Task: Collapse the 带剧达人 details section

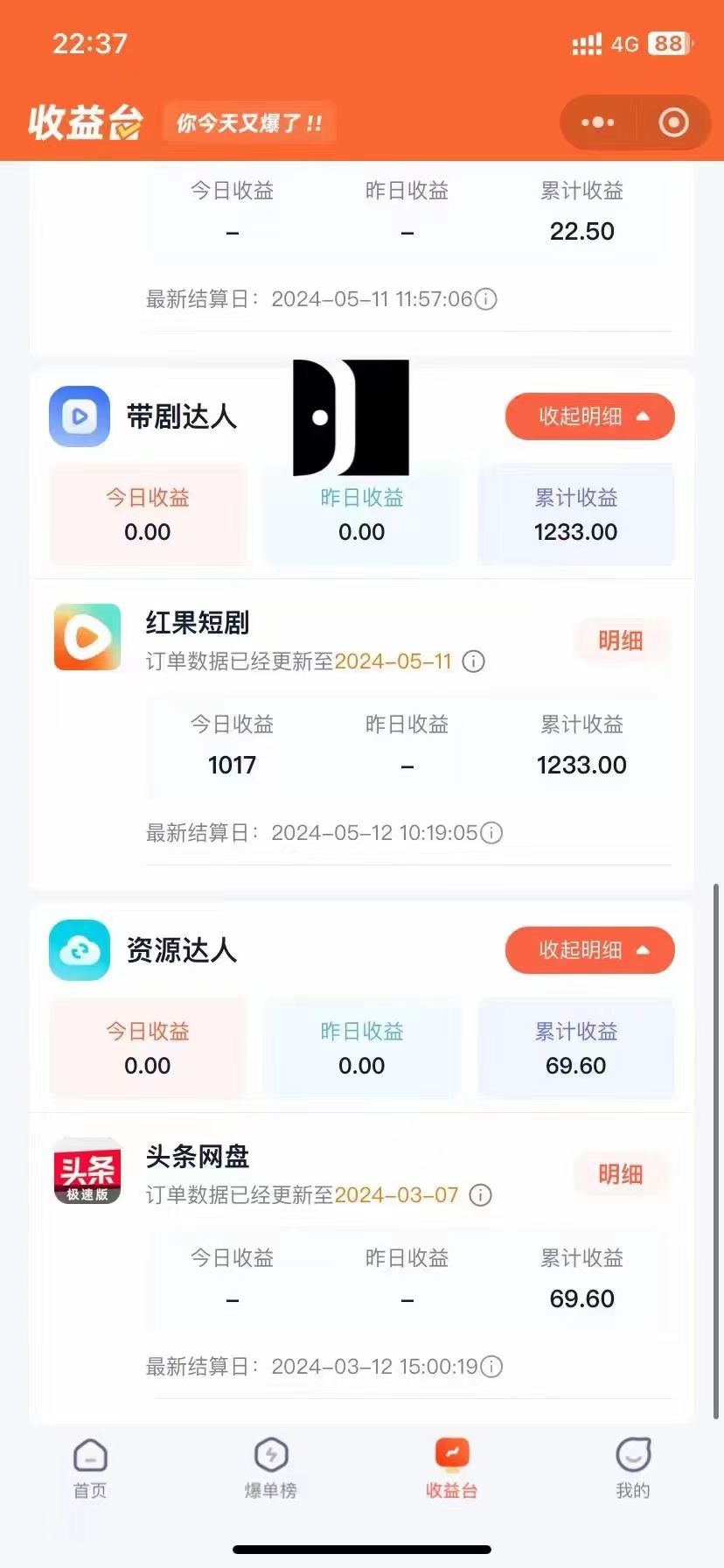Action: [x=590, y=416]
